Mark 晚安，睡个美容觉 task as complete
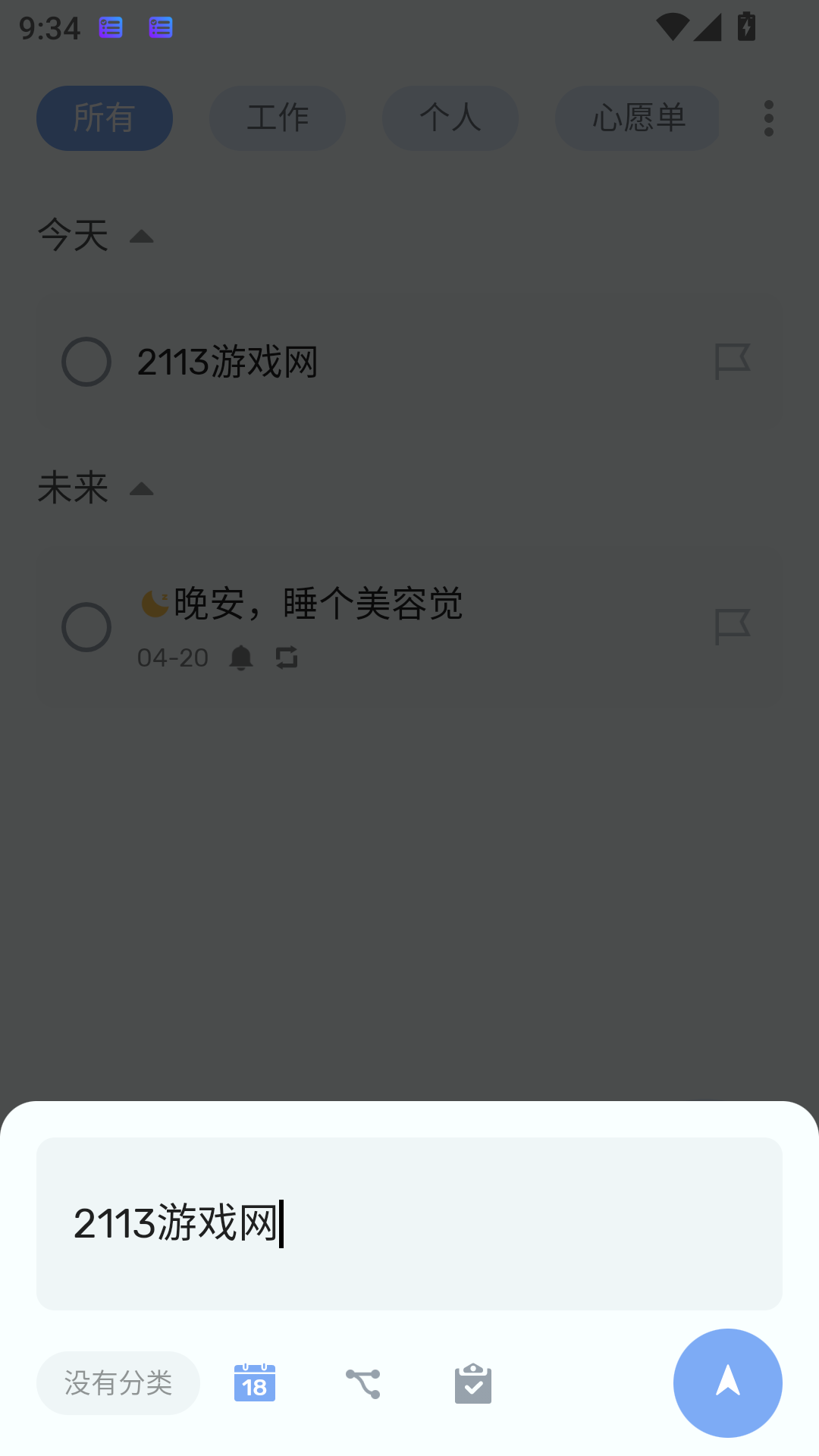The image size is (819, 1456). [86, 627]
